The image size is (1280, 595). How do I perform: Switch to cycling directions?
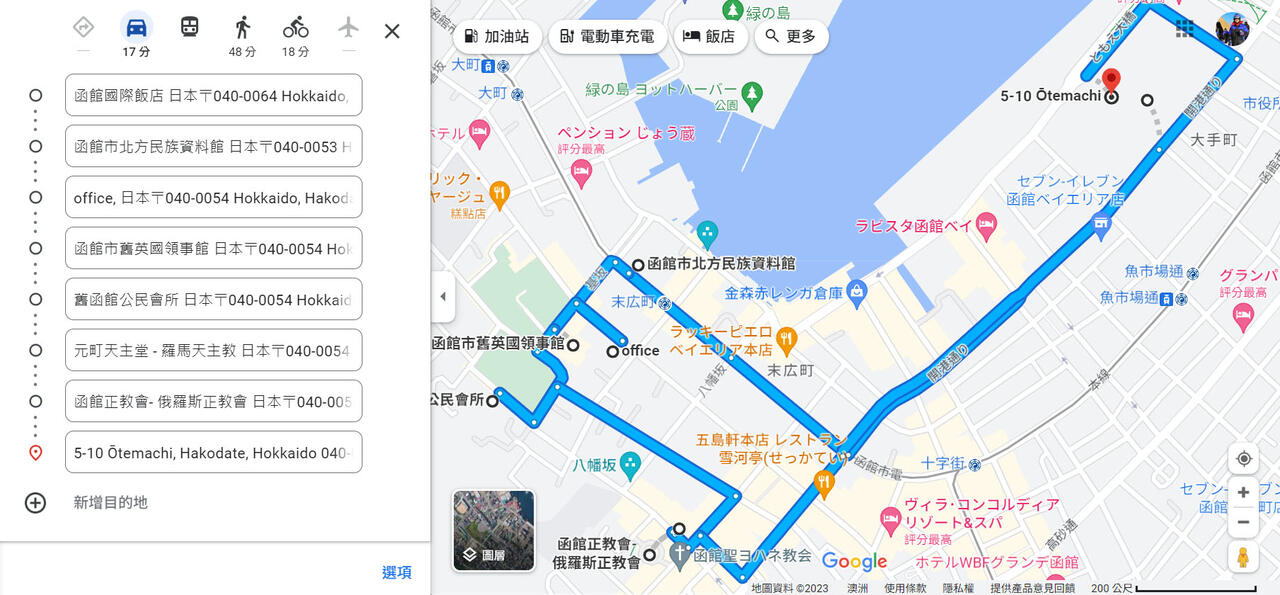tap(295, 28)
